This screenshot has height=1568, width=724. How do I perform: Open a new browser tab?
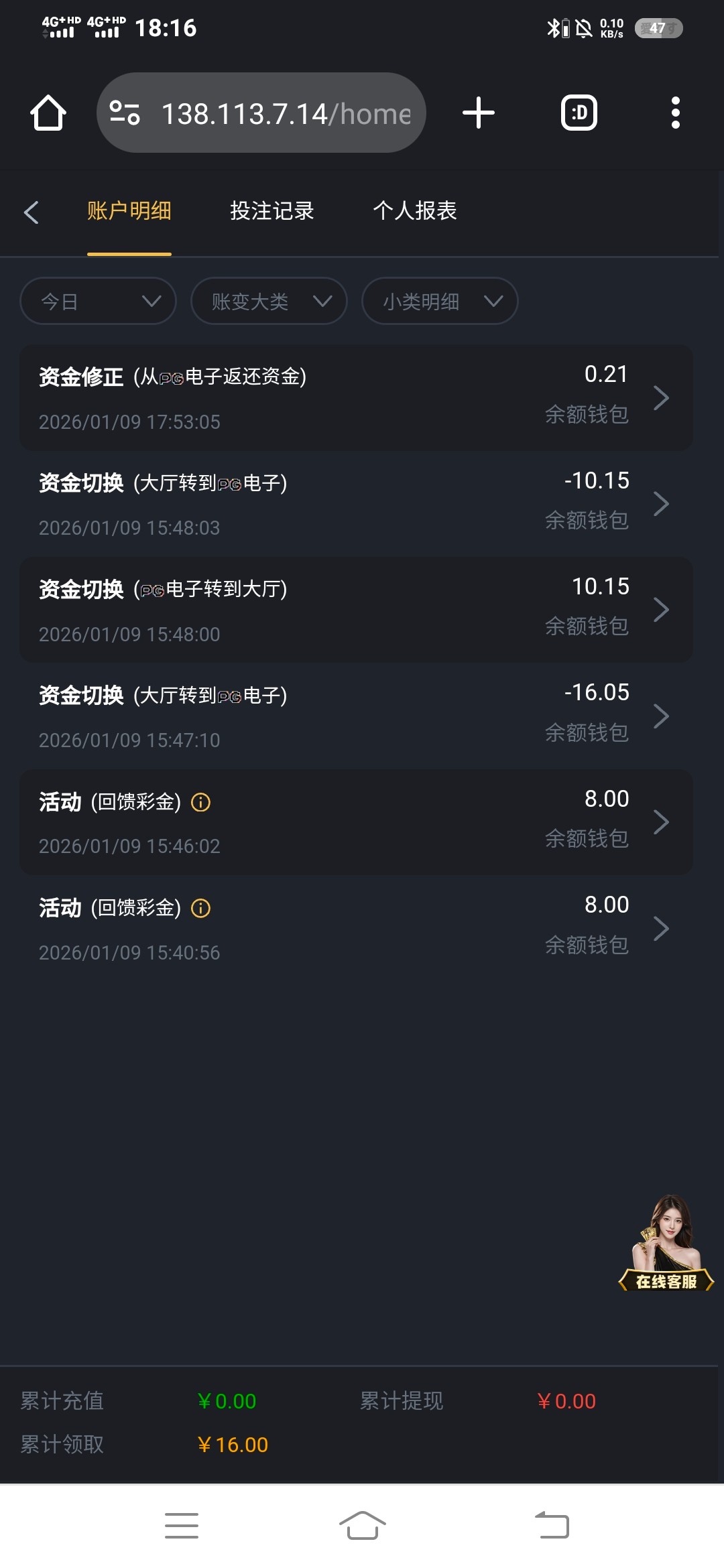(479, 113)
